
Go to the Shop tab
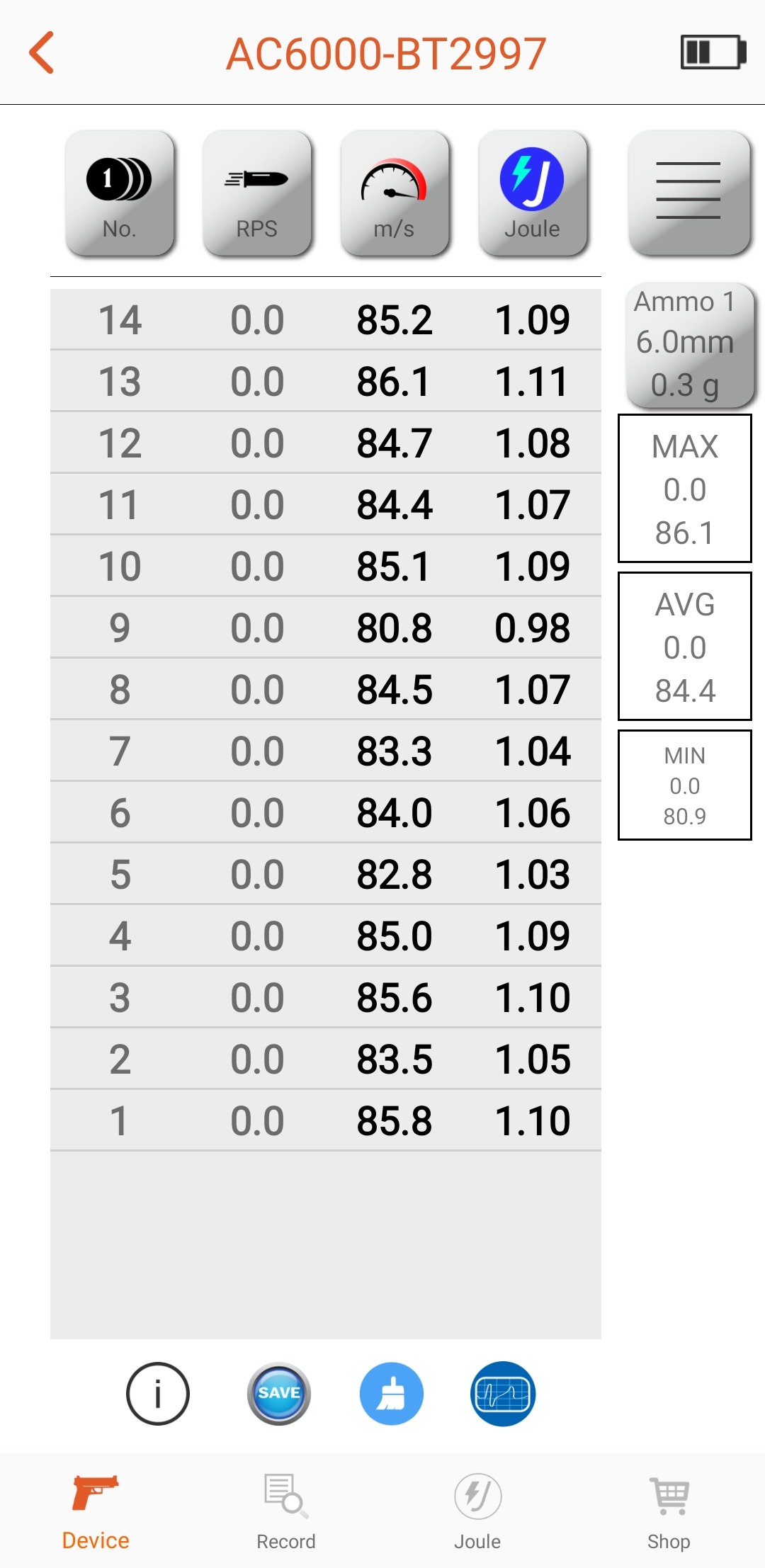point(669,1511)
